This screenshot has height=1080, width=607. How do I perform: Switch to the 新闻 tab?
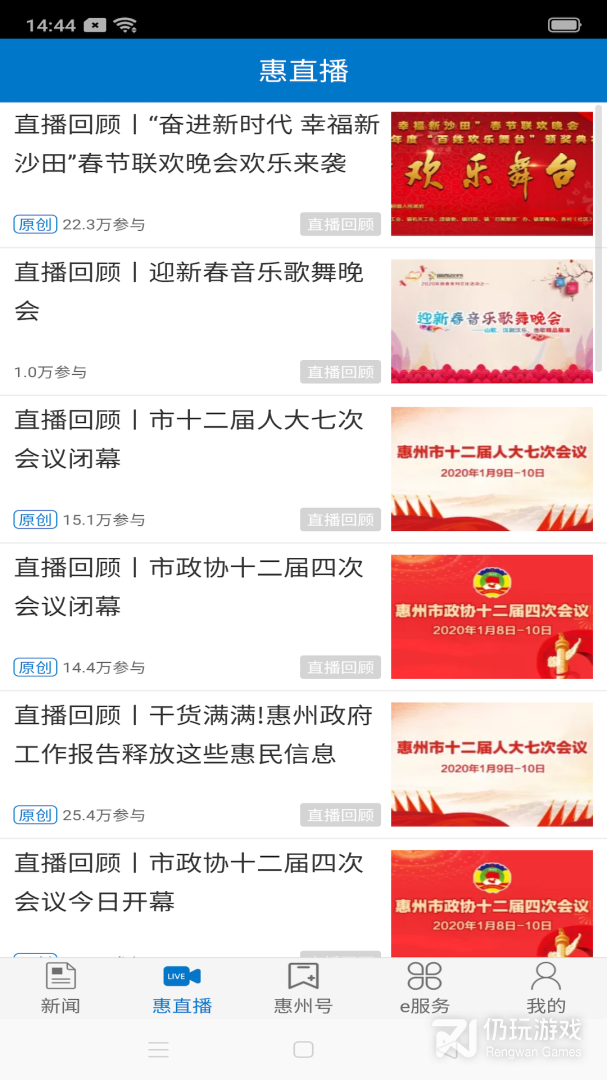61,988
